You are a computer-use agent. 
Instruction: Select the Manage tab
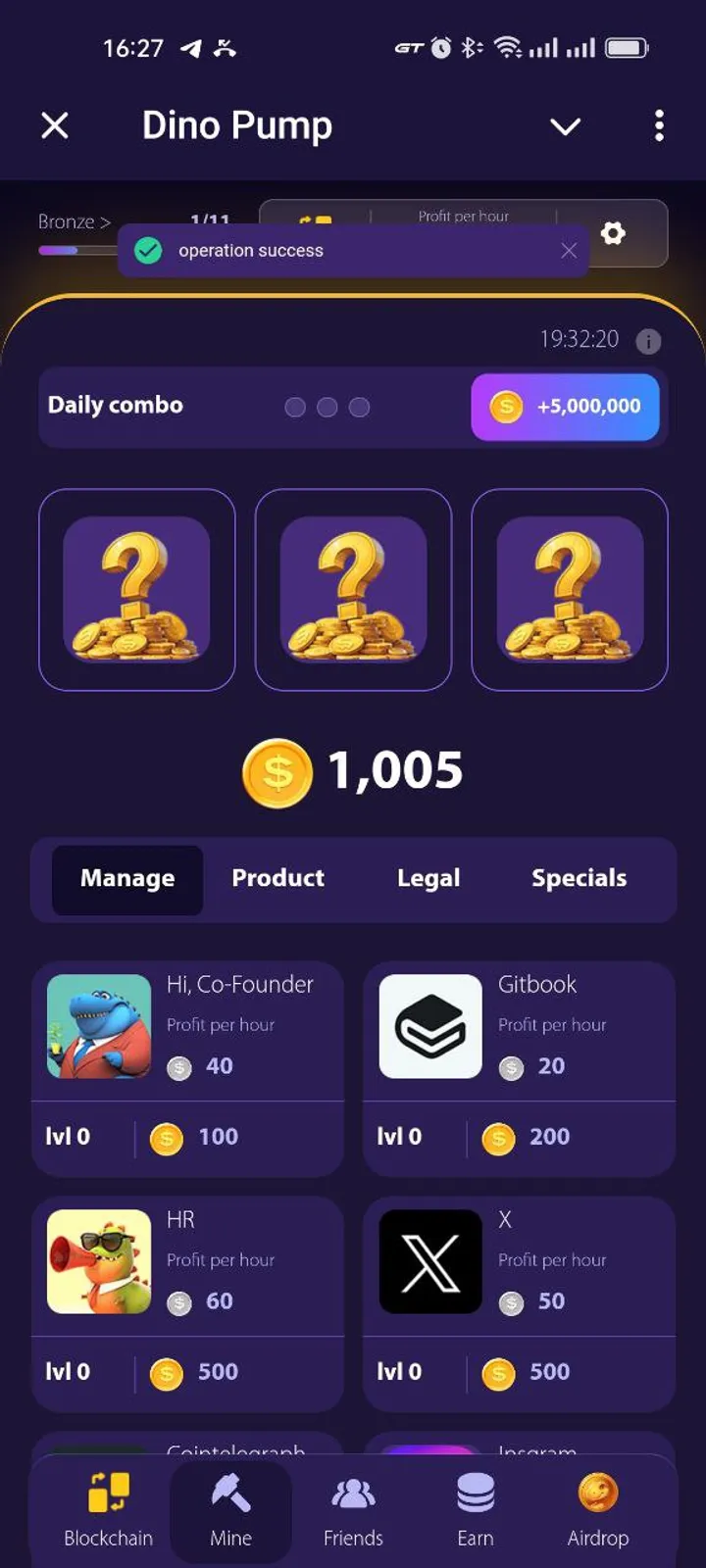[x=127, y=878]
